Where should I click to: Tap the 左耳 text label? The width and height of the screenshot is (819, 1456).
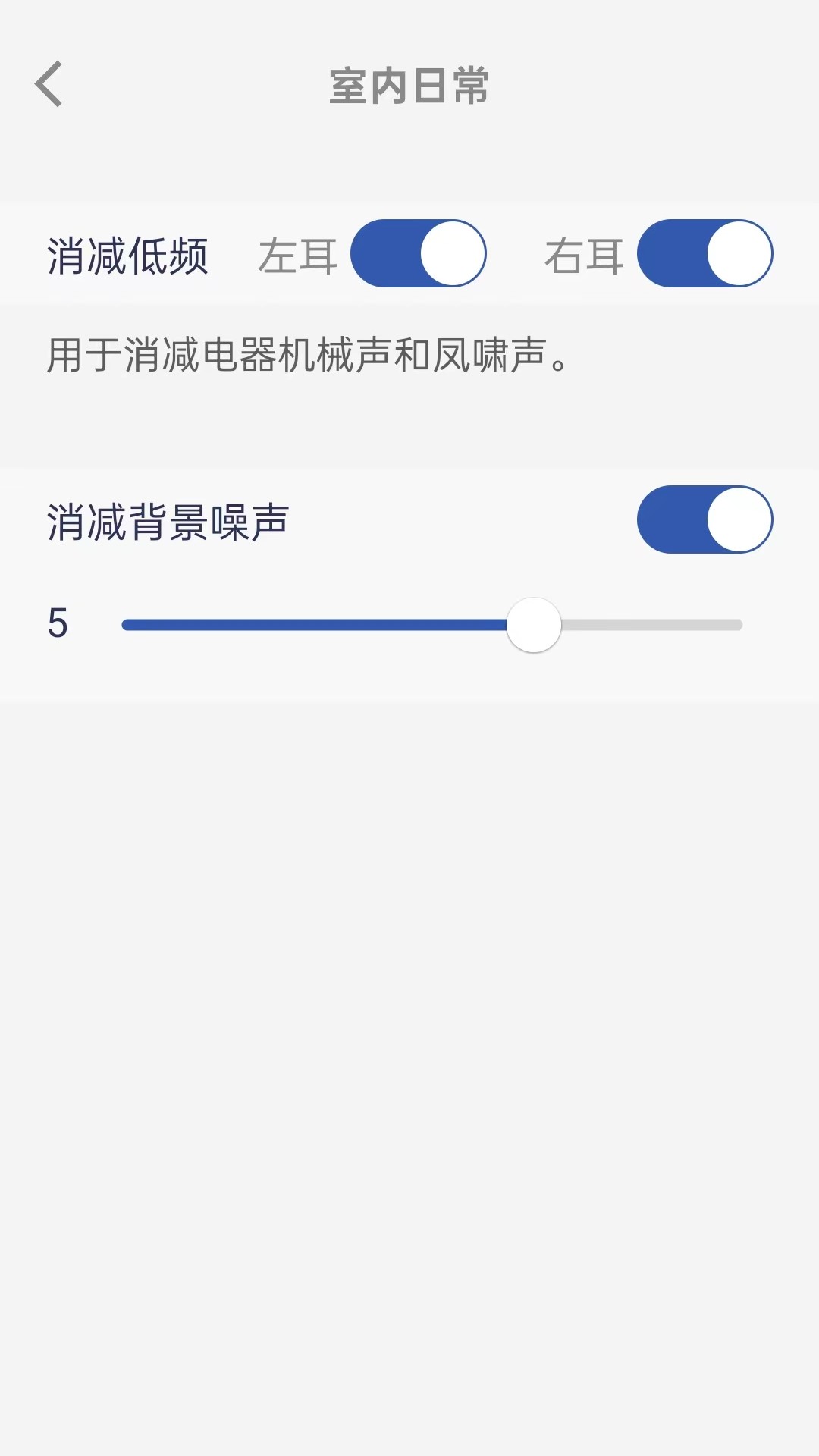[x=297, y=254]
